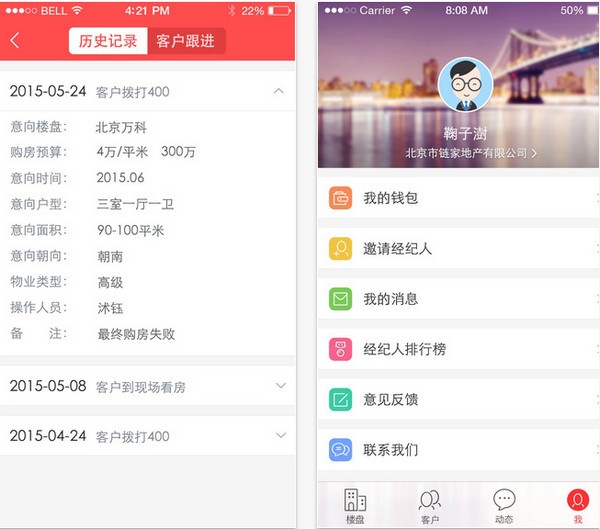Viewport: 600px width, 529px height.
Task: Open 邀请经纪人
Action: (x=460, y=248)
